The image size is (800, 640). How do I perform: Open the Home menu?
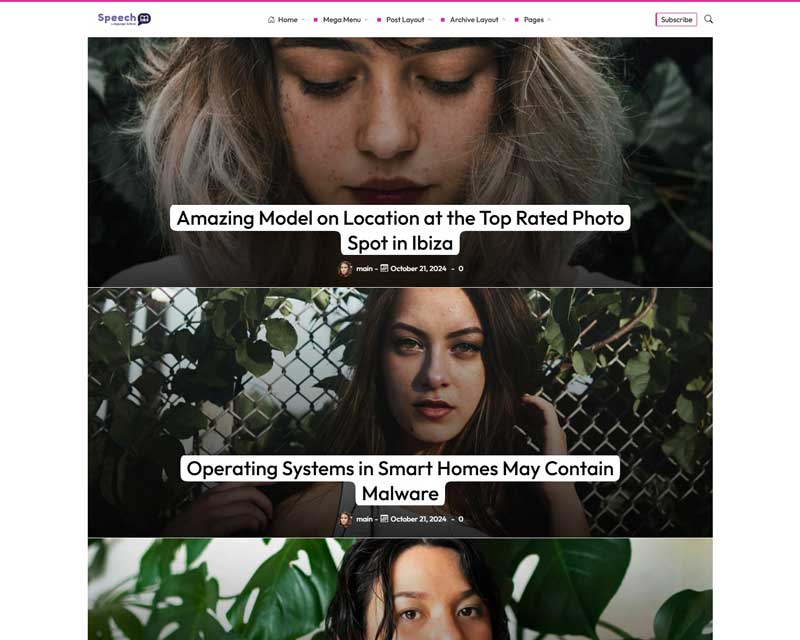click(x=288, y=19)
